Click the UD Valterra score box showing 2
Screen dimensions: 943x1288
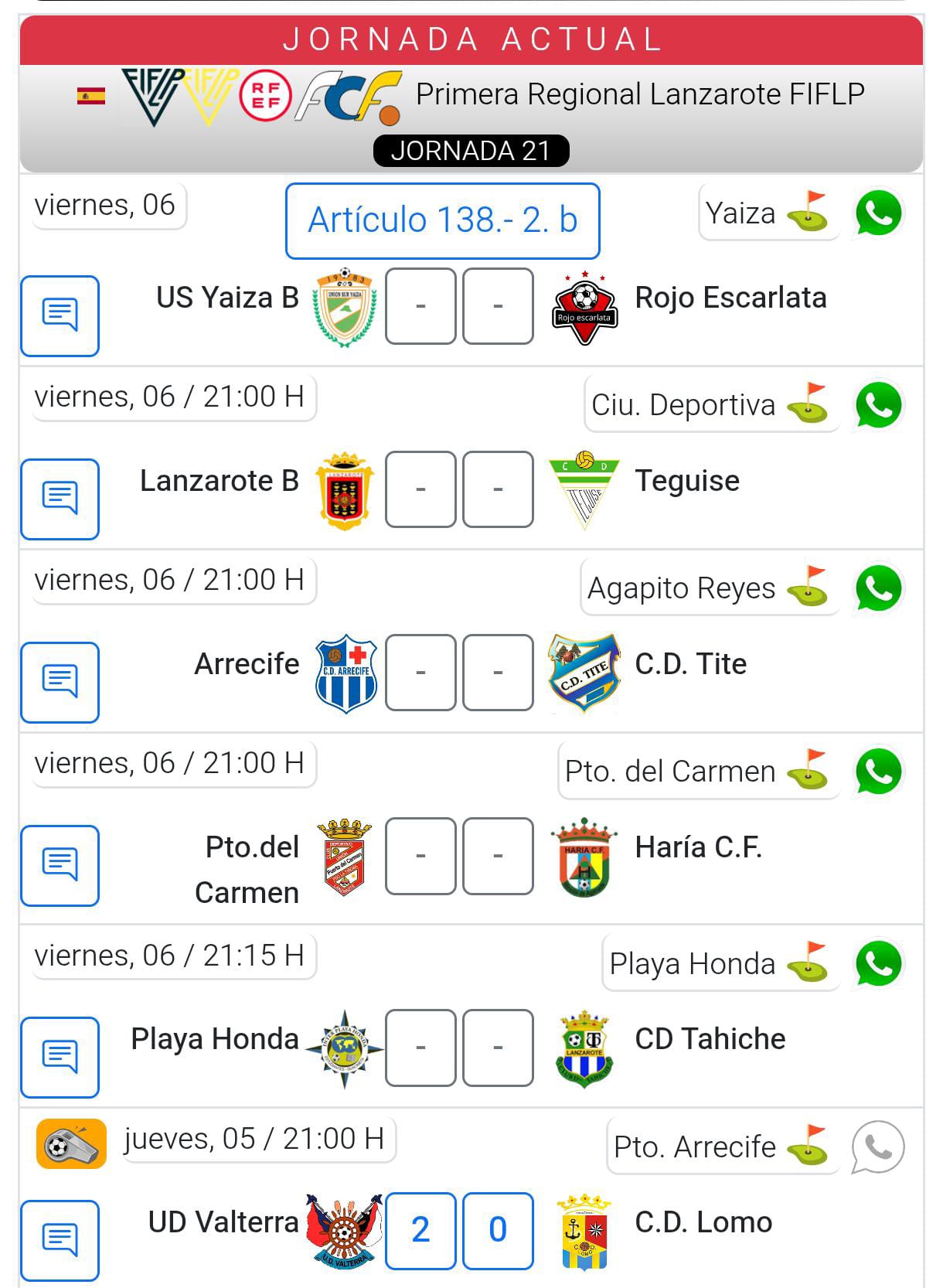coord(420,1231)
